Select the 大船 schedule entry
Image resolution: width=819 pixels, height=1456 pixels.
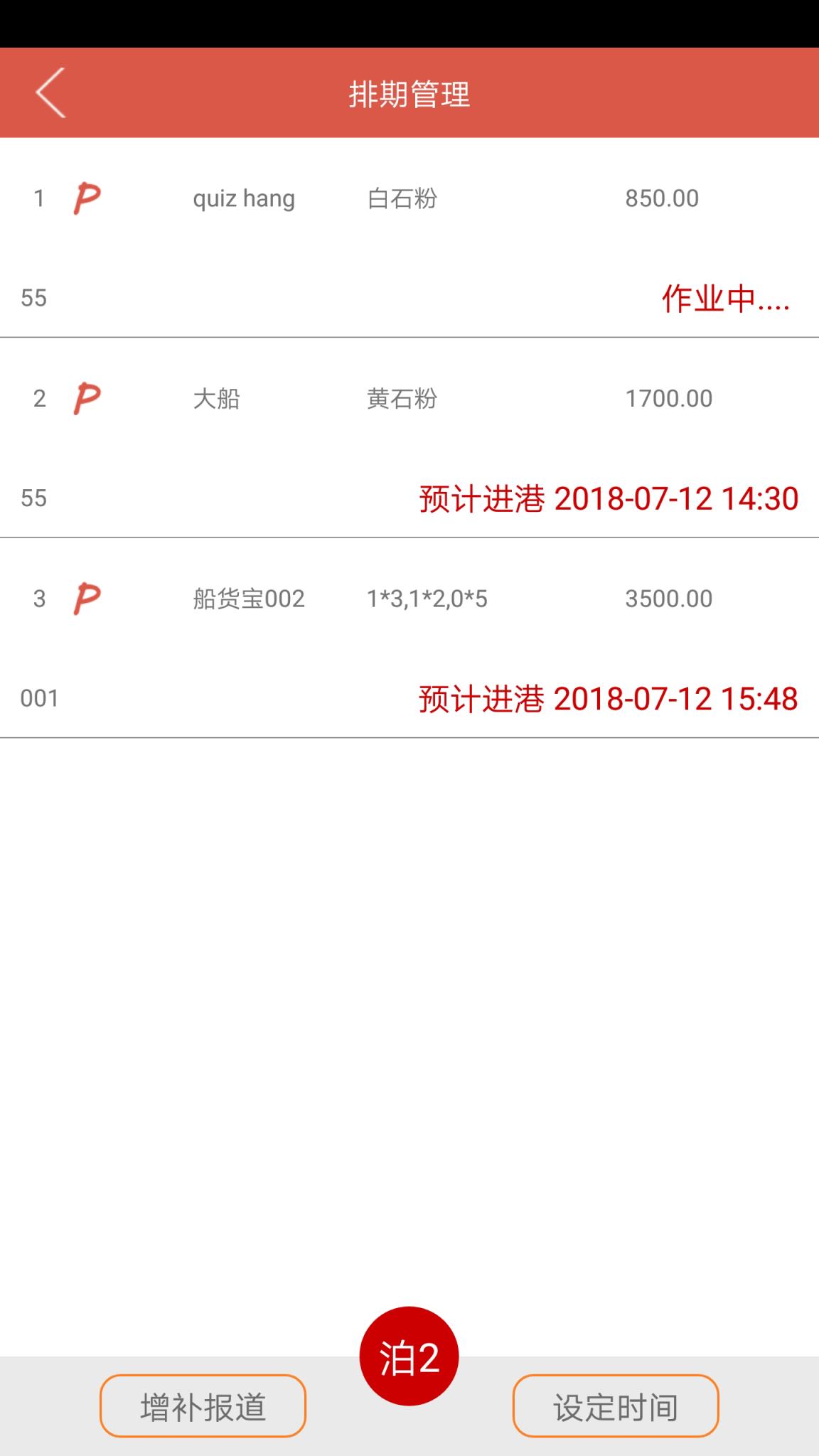click(409, 441)
